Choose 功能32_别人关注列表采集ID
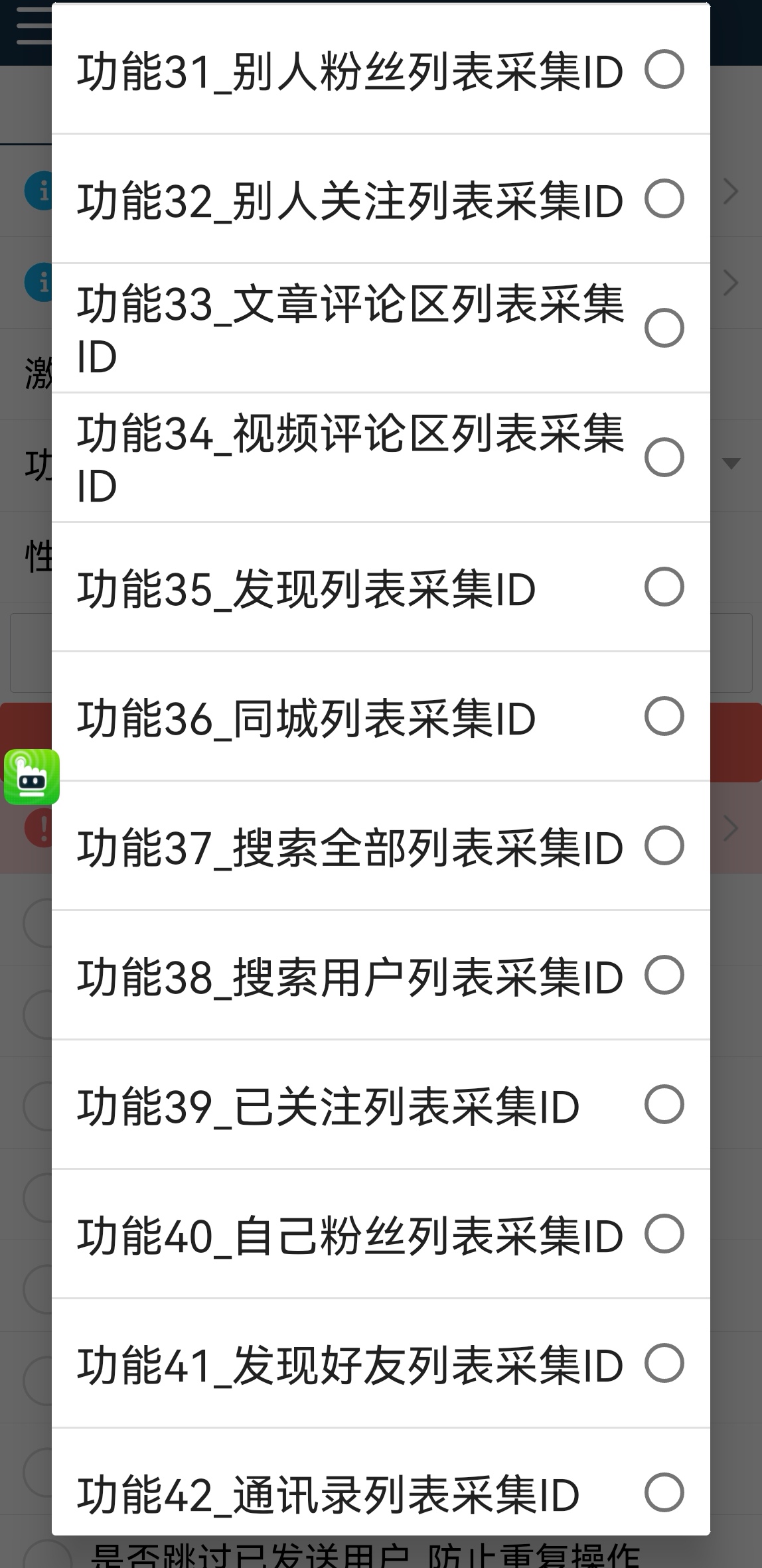This screenshot has width=762, height=1568. (x=380, y=198)
